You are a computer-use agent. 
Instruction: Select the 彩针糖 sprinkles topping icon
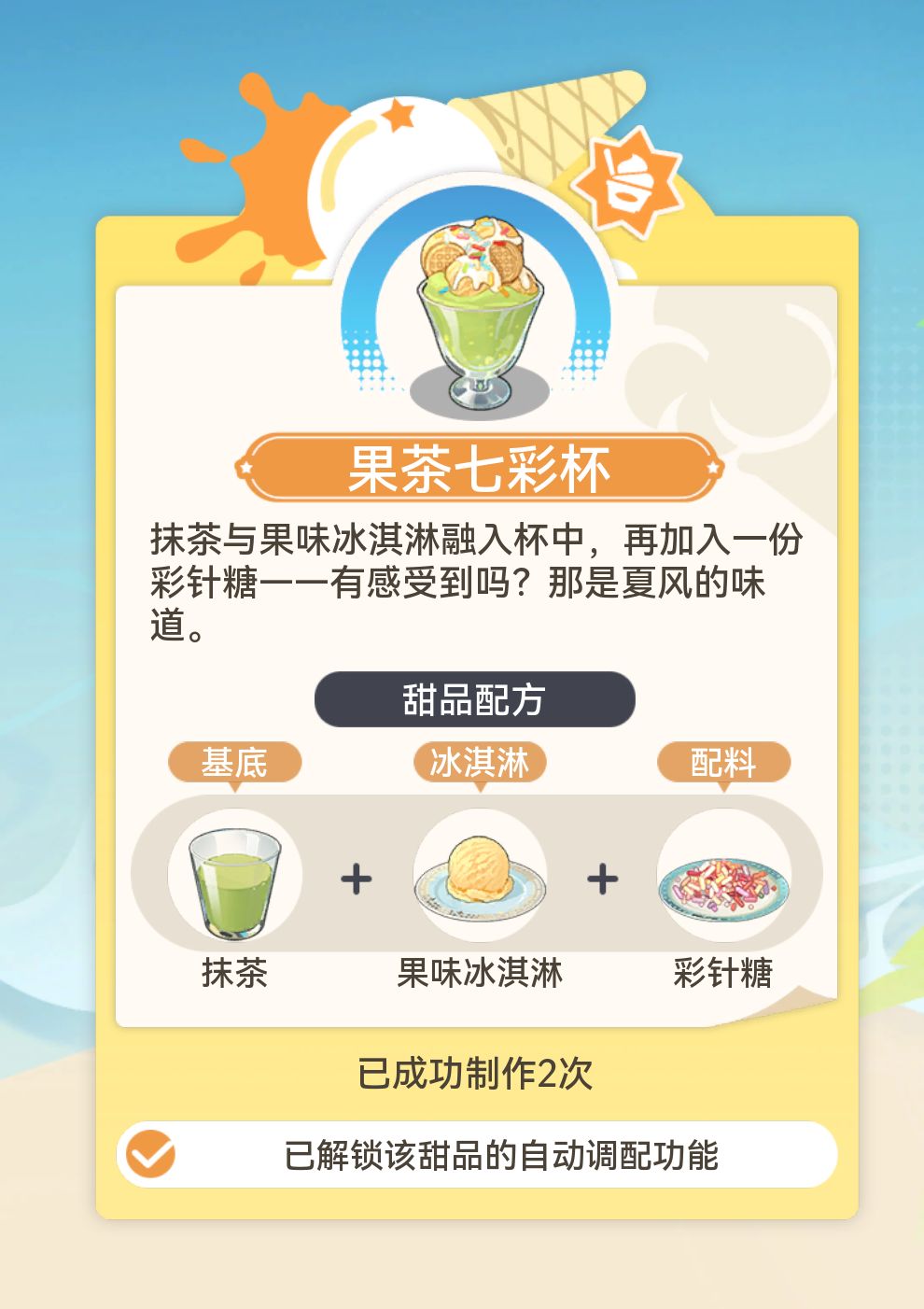pos(723,876)
